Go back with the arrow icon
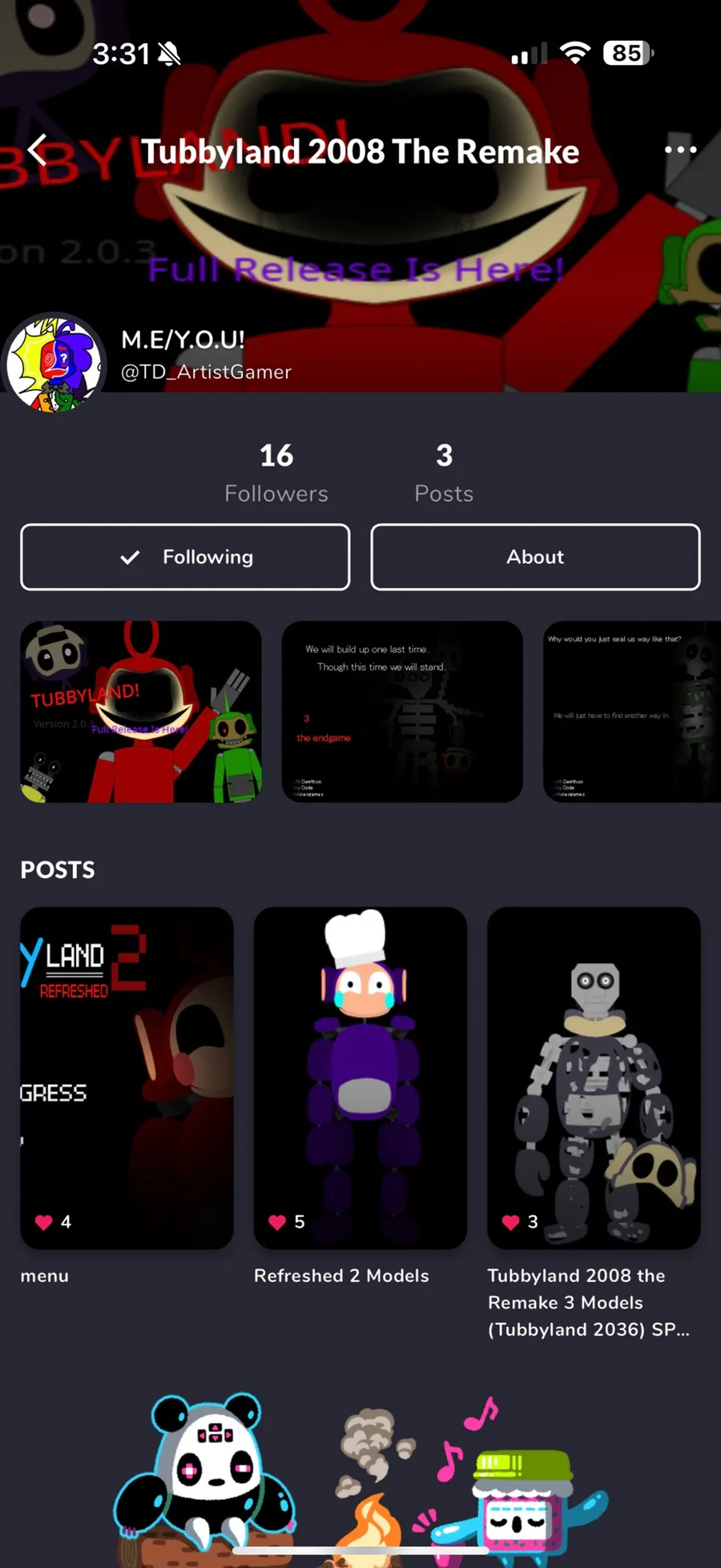Image resolution: width=721 pixels, height=1568 pixels. (x=38, y=150)
